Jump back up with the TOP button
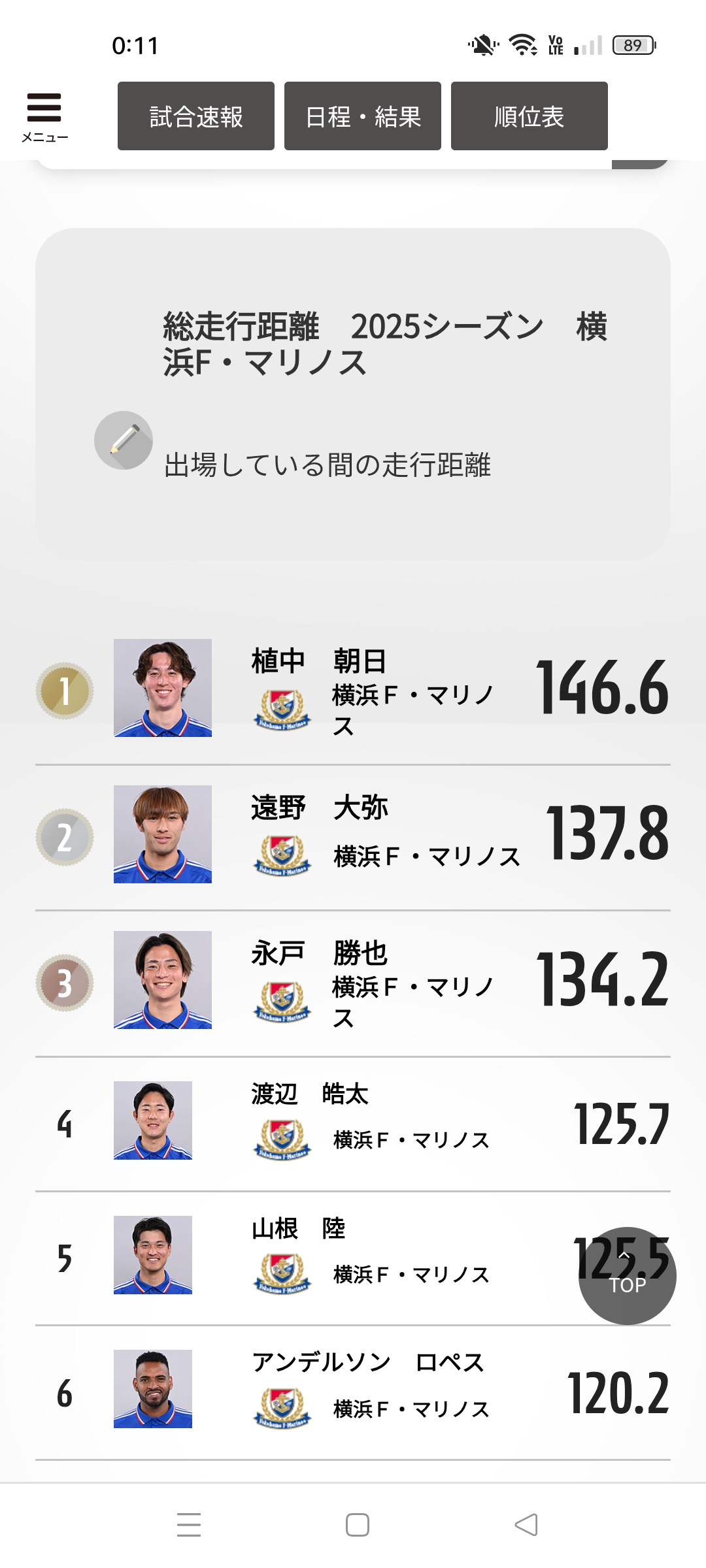Image resolution: width=706 pixels, height=1568 pixels. tap(628, 1276)
